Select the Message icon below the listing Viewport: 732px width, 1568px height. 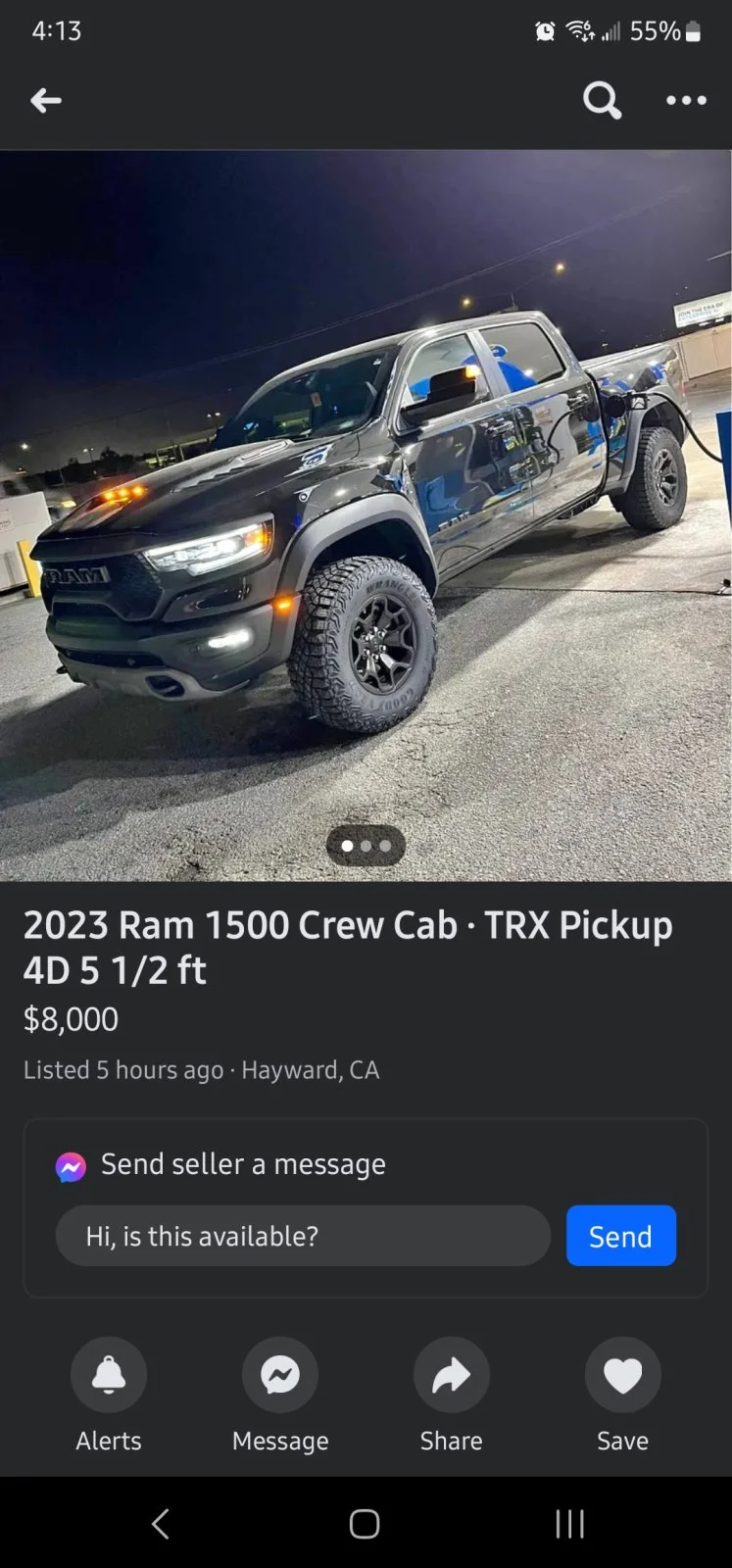tap(279, 1375)
